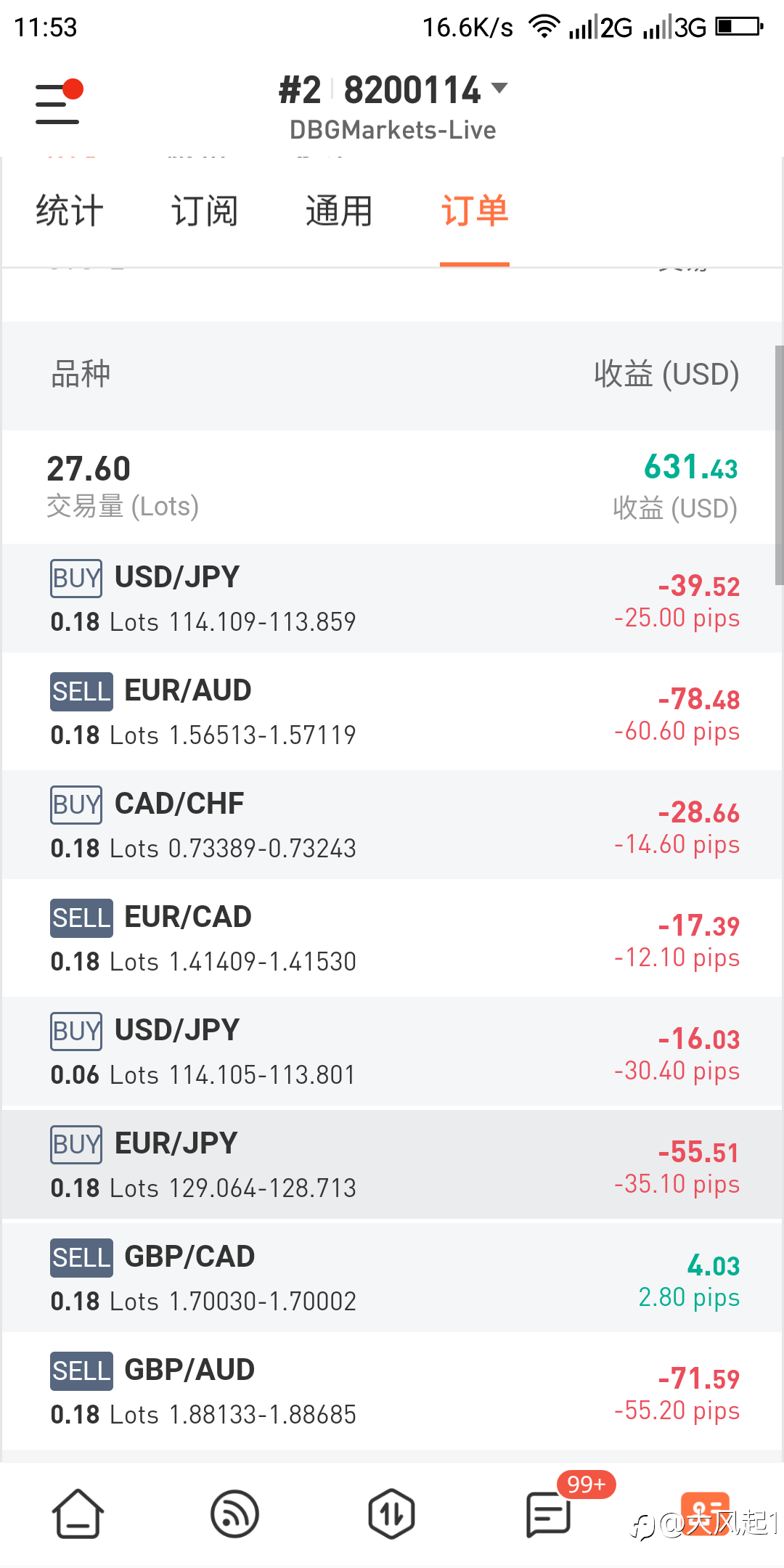The height and width of the screenshot is (1568, 784).
Task: Open messages with 99+ badge
Action: pyautogui.click(x=550, y=1514)
